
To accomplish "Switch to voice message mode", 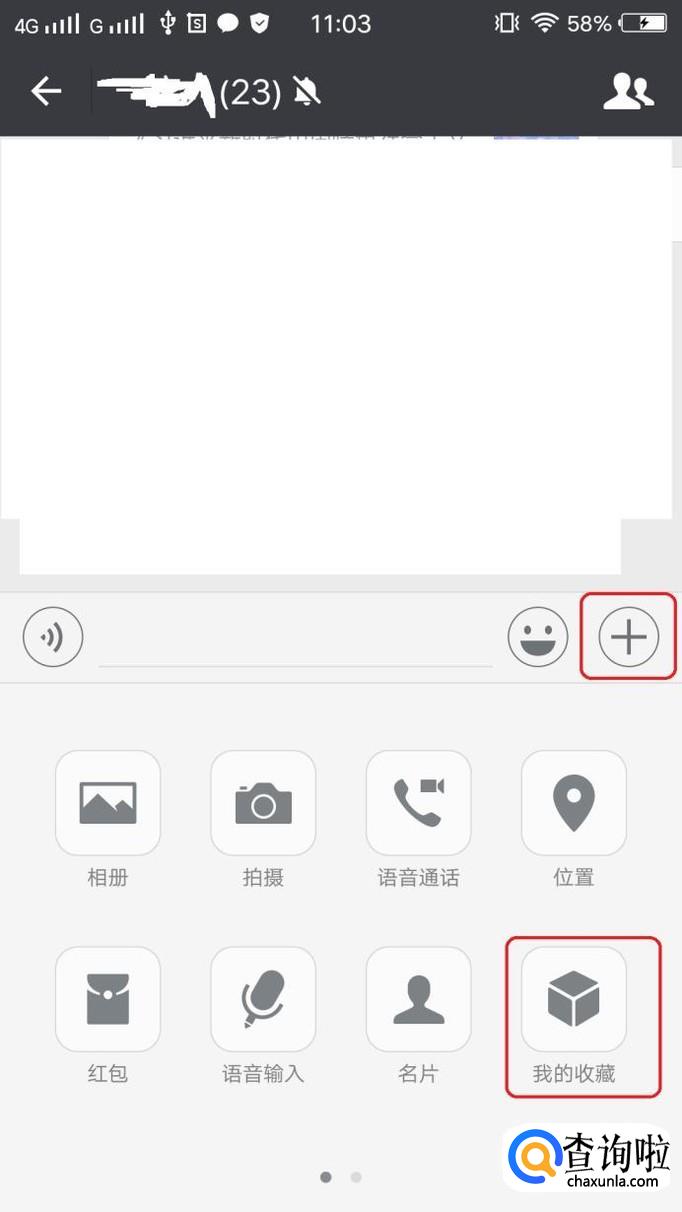I will pyautogui.click(x=53, y=636).
